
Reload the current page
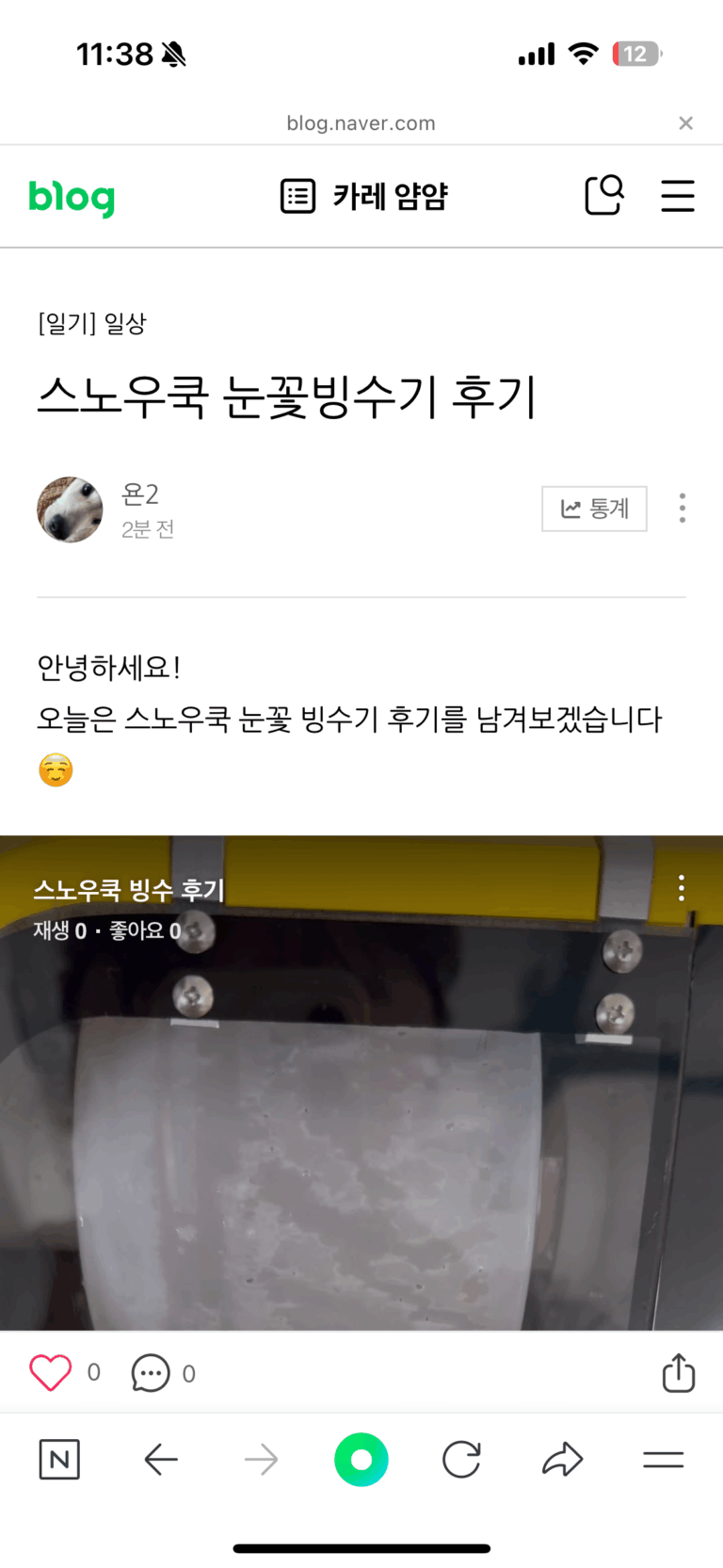(x=461, y=1460)
